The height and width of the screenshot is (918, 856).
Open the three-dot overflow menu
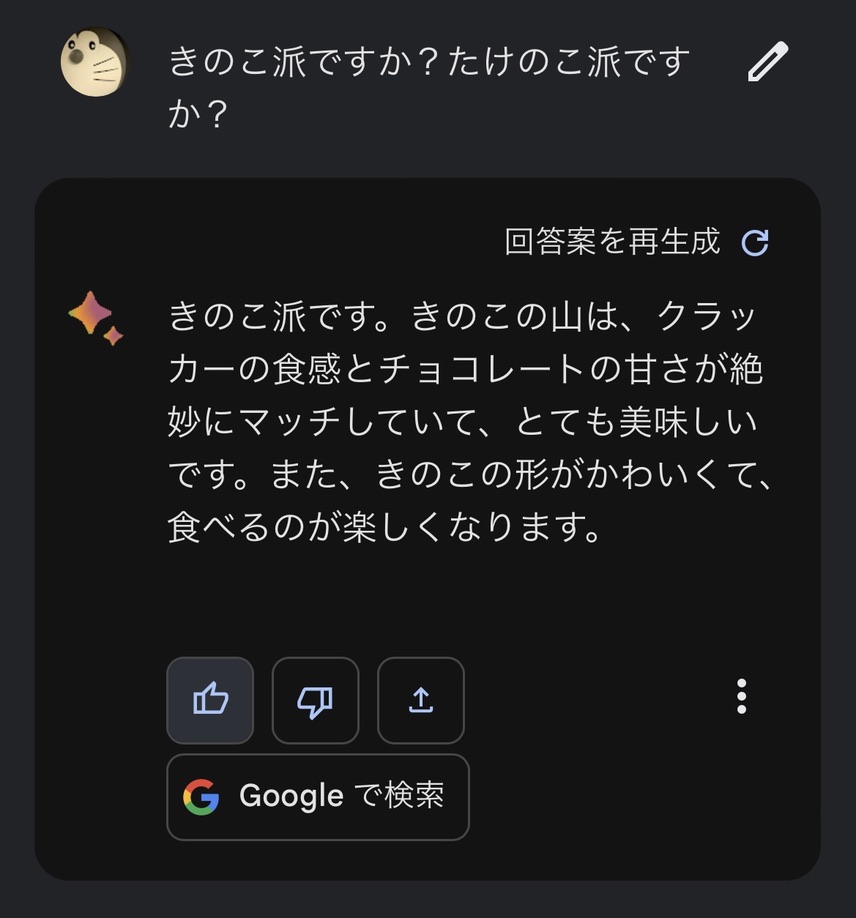(x=741, y=696)
